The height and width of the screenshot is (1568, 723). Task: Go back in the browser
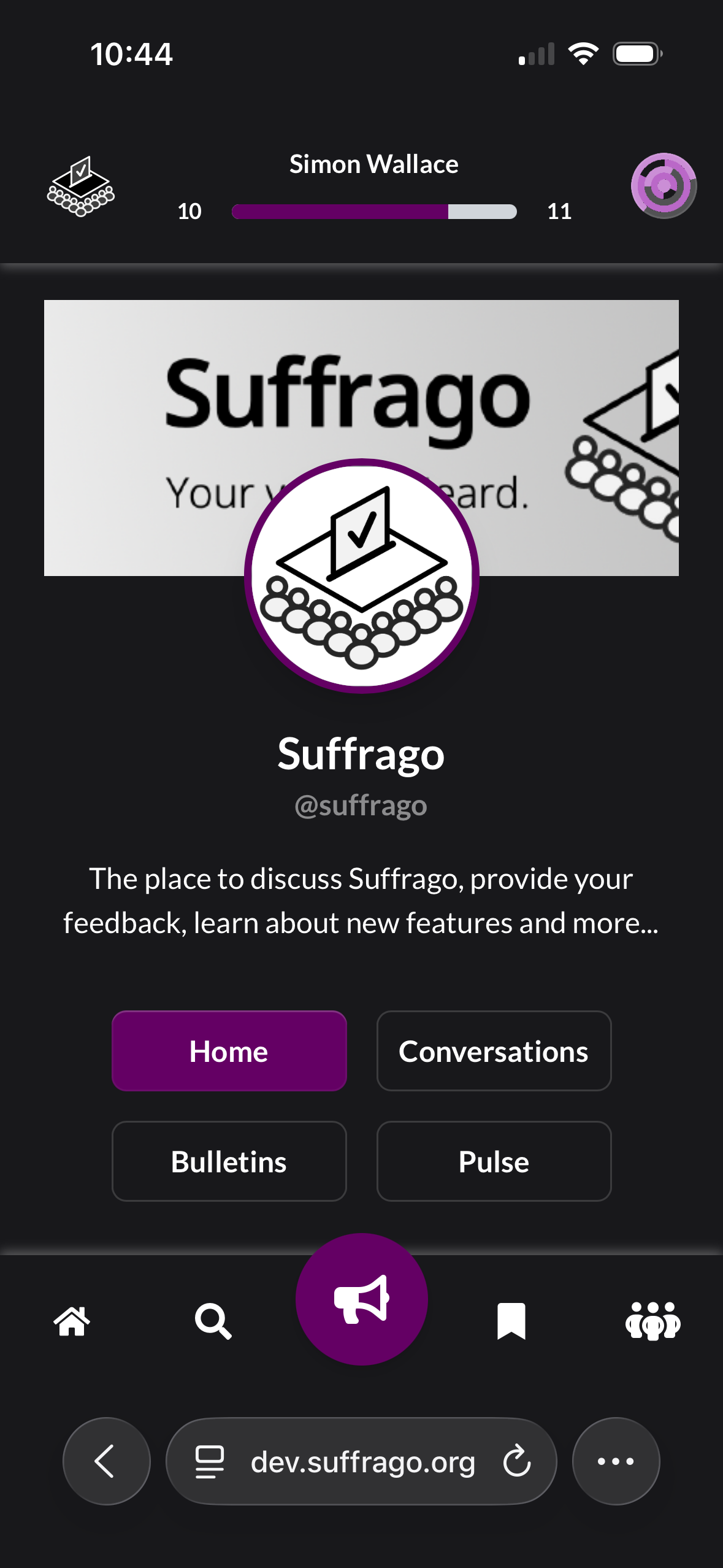click(106, 1461)
